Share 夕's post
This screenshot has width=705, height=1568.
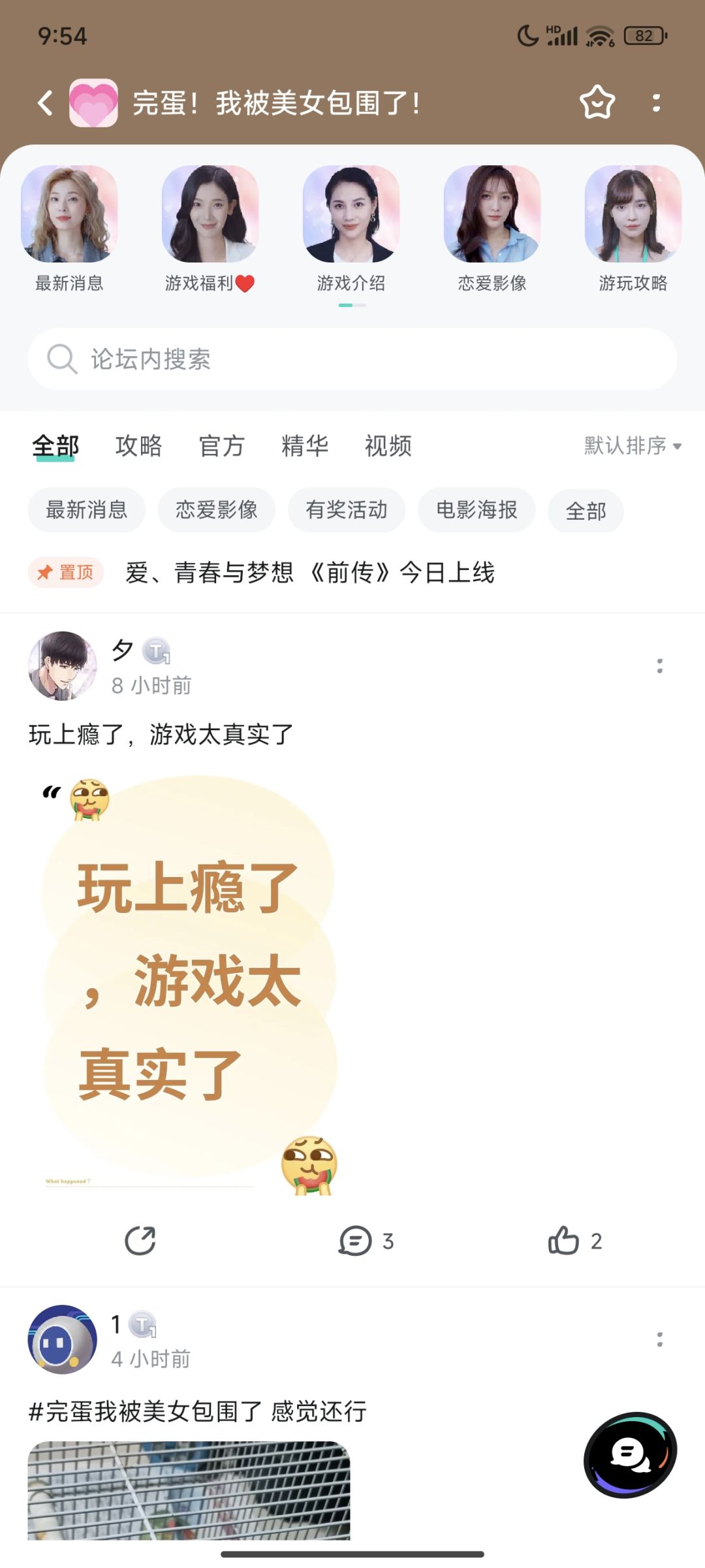pos(140,1241)
